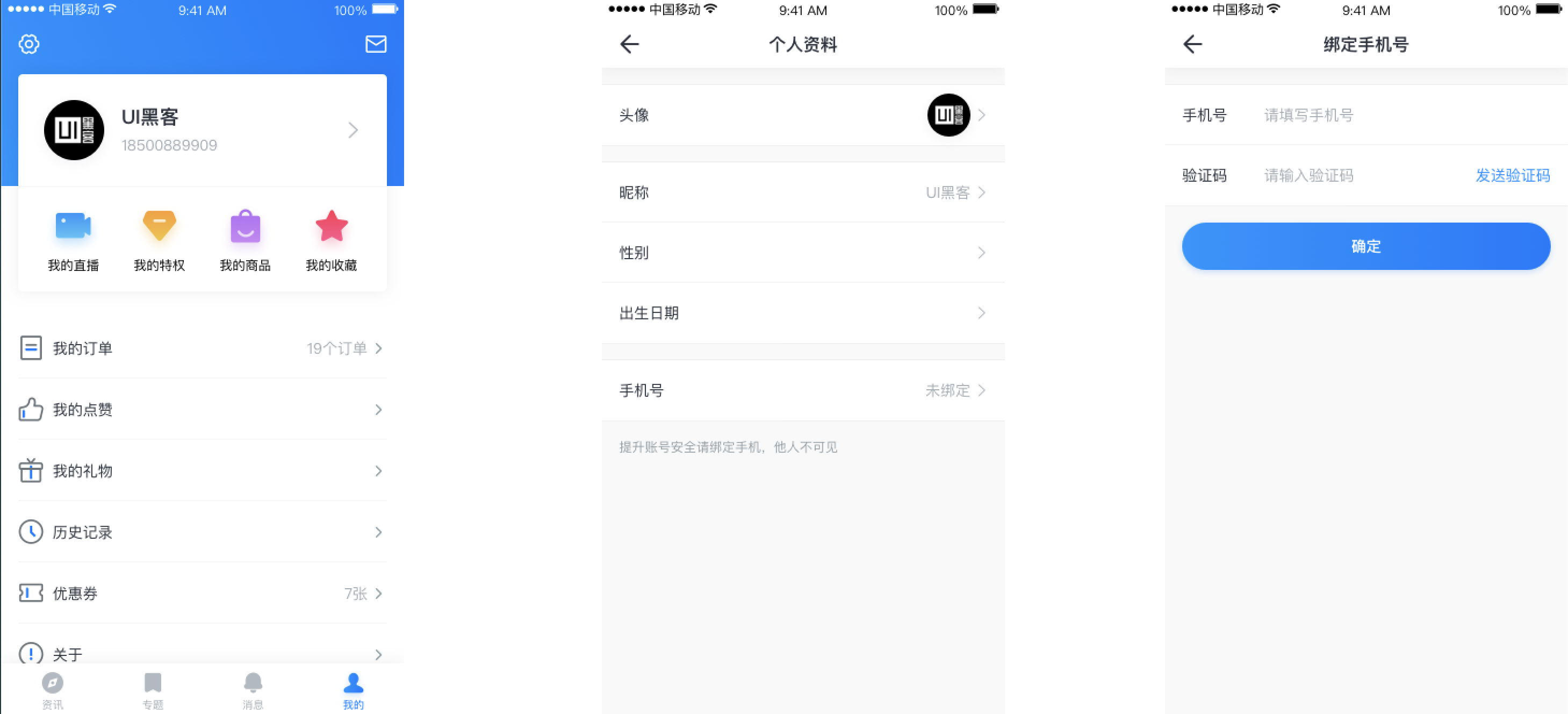This screenshot has height=714, width=1568.
Task: Open UI黑客 profile card
Action: tap(202, 130)
